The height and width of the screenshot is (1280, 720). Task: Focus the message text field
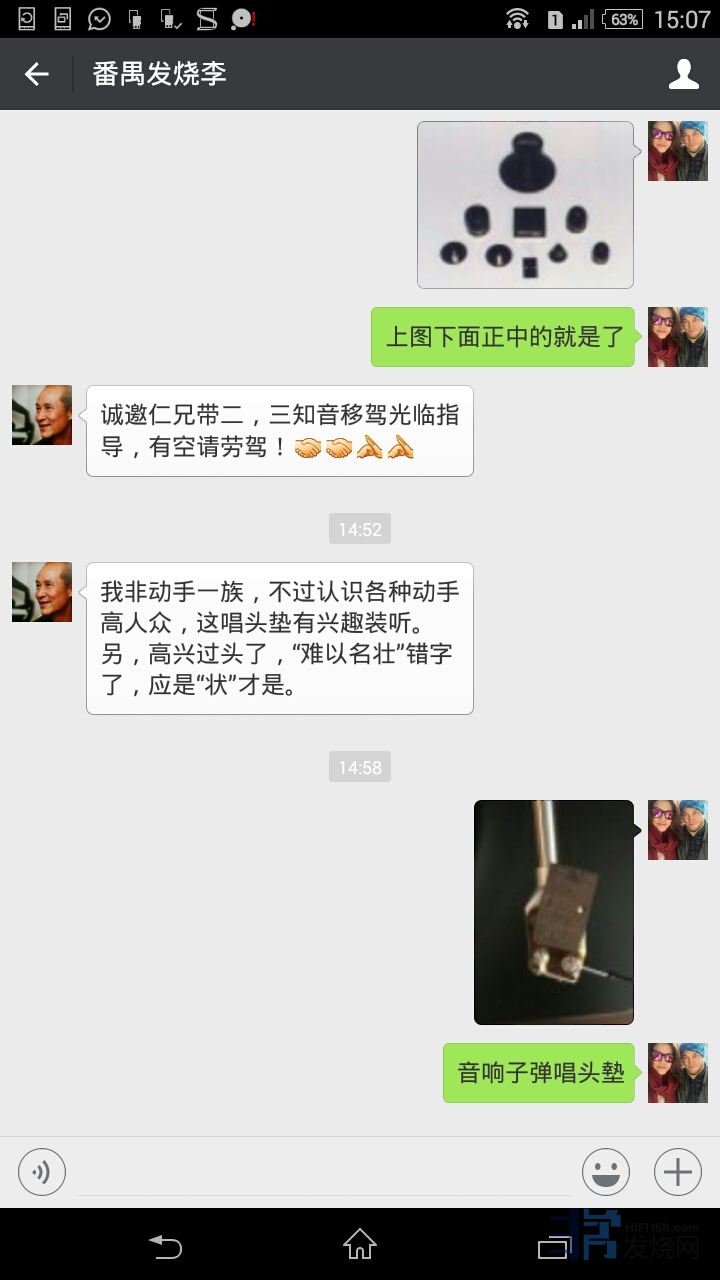(325, 1172)
